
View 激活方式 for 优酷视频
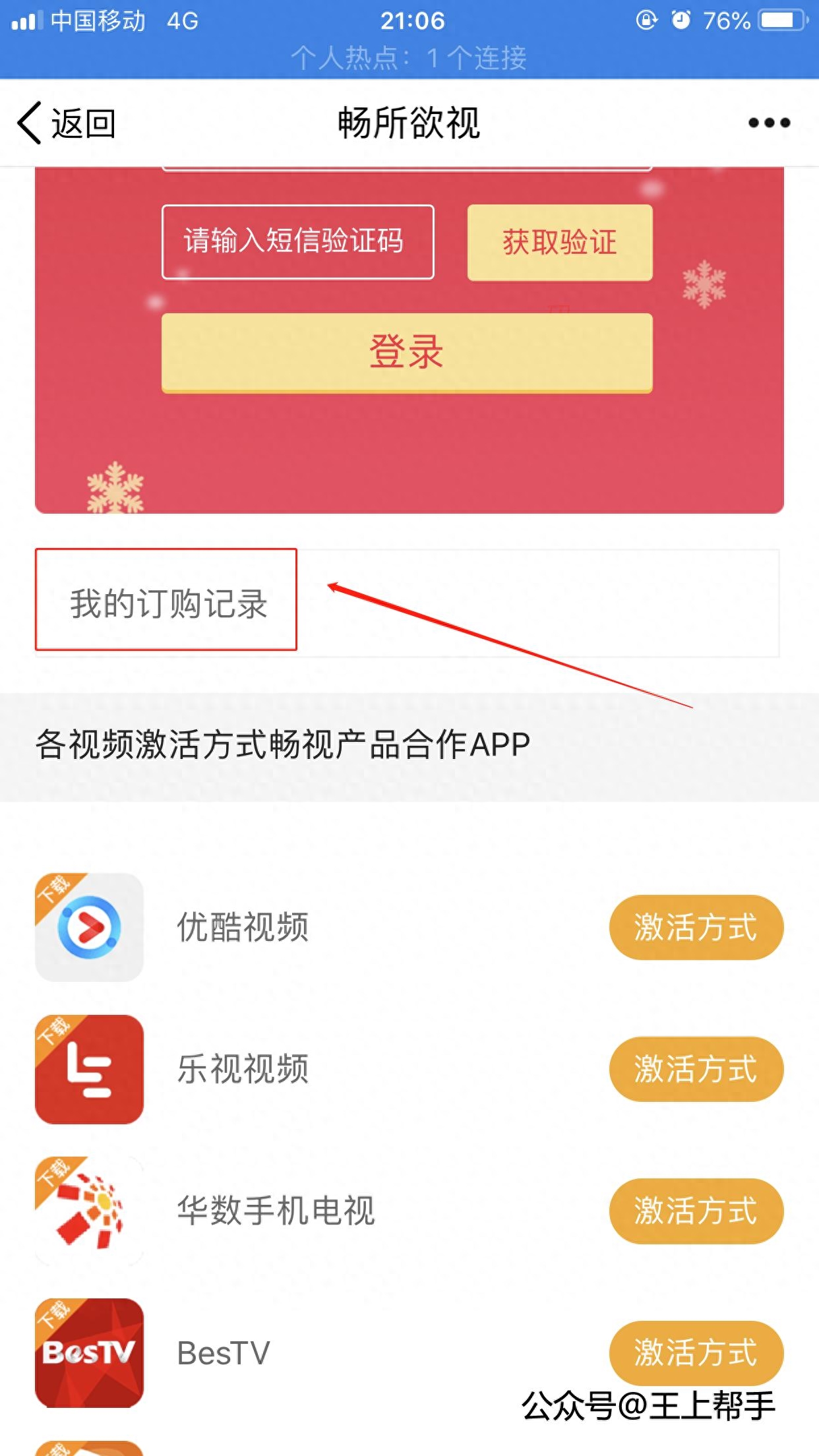(696, 927)
